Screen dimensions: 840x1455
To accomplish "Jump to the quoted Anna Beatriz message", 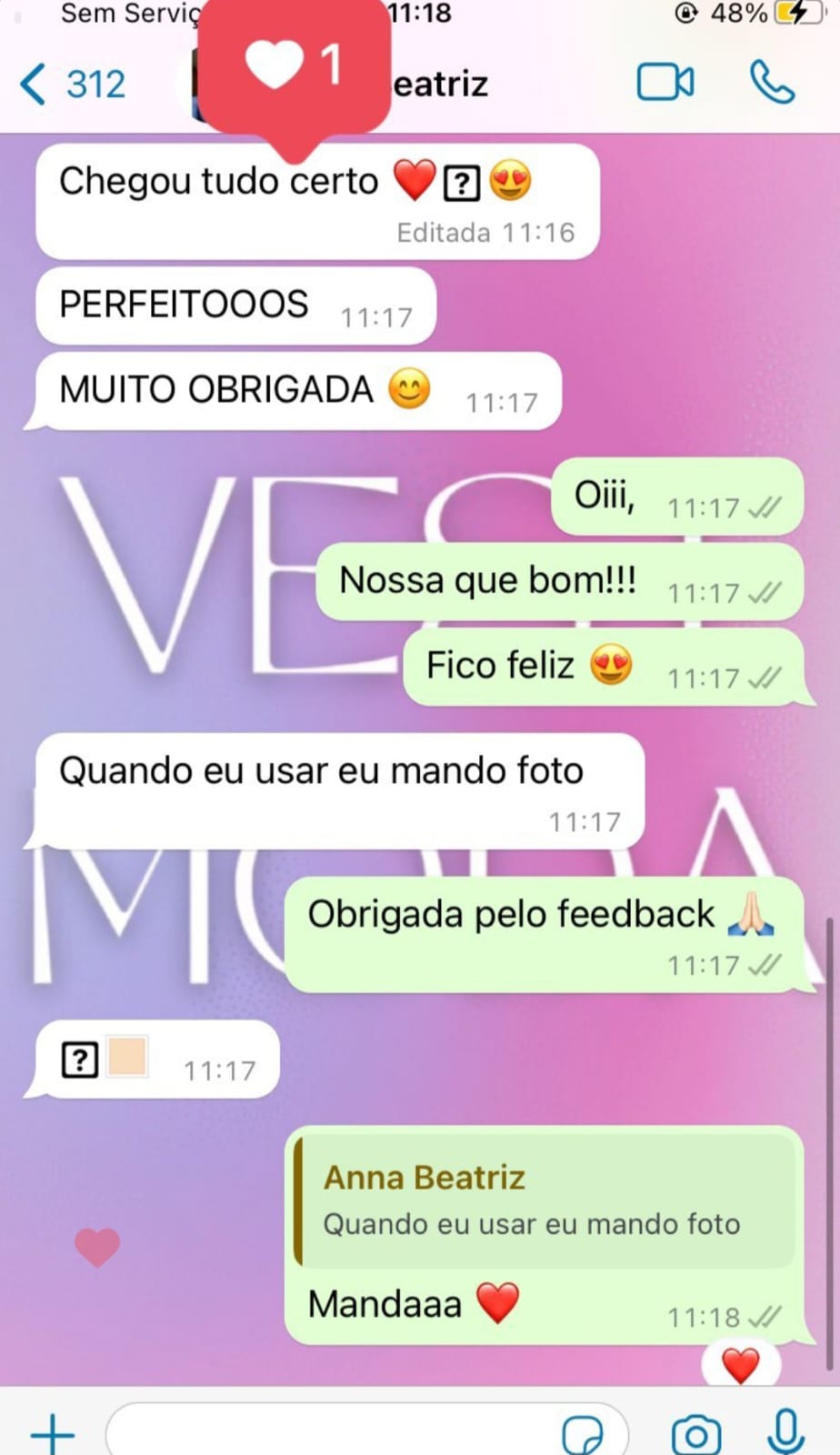I will [x=545, y=1200].
